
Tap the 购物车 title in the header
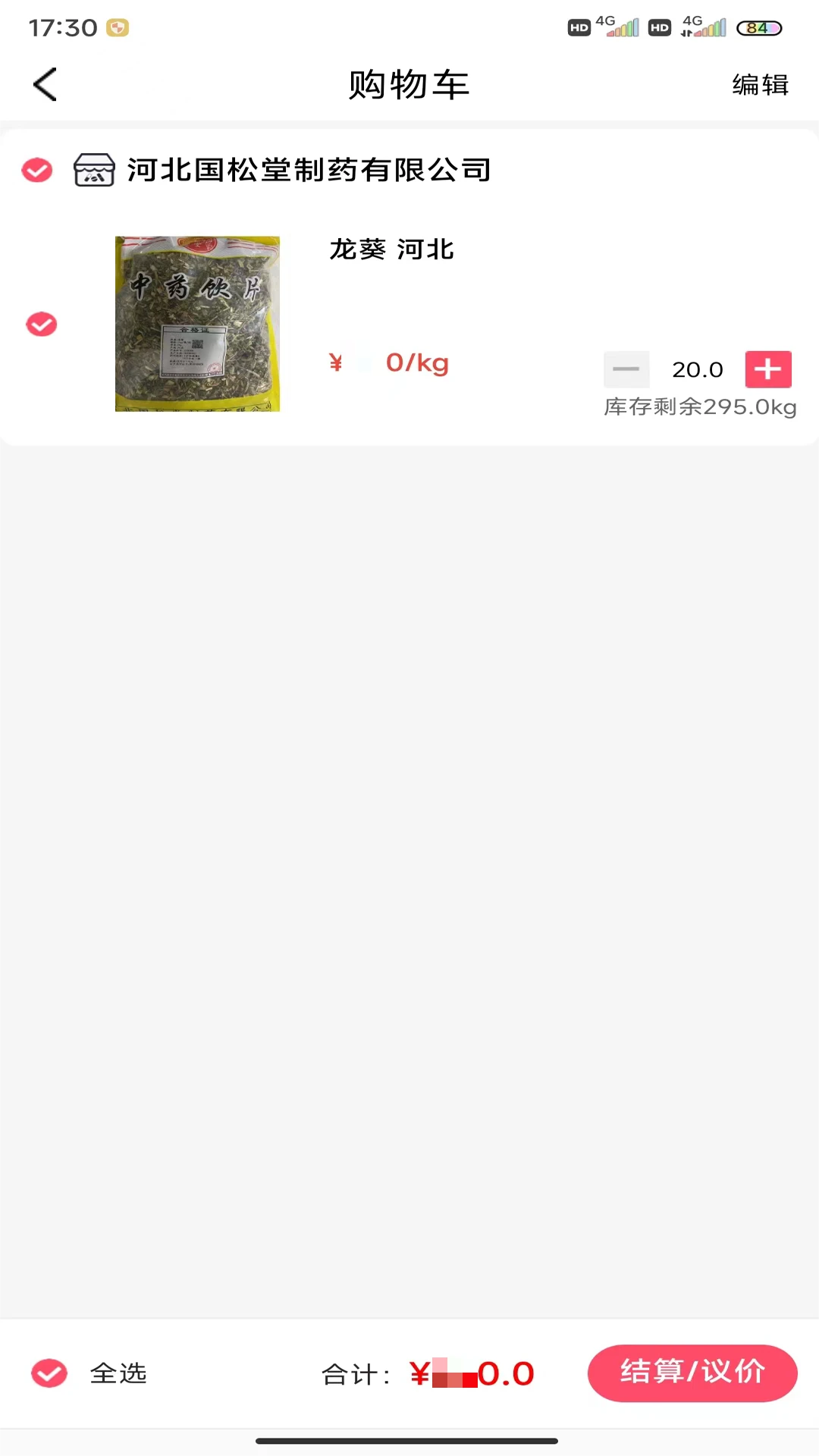point(409,85)
